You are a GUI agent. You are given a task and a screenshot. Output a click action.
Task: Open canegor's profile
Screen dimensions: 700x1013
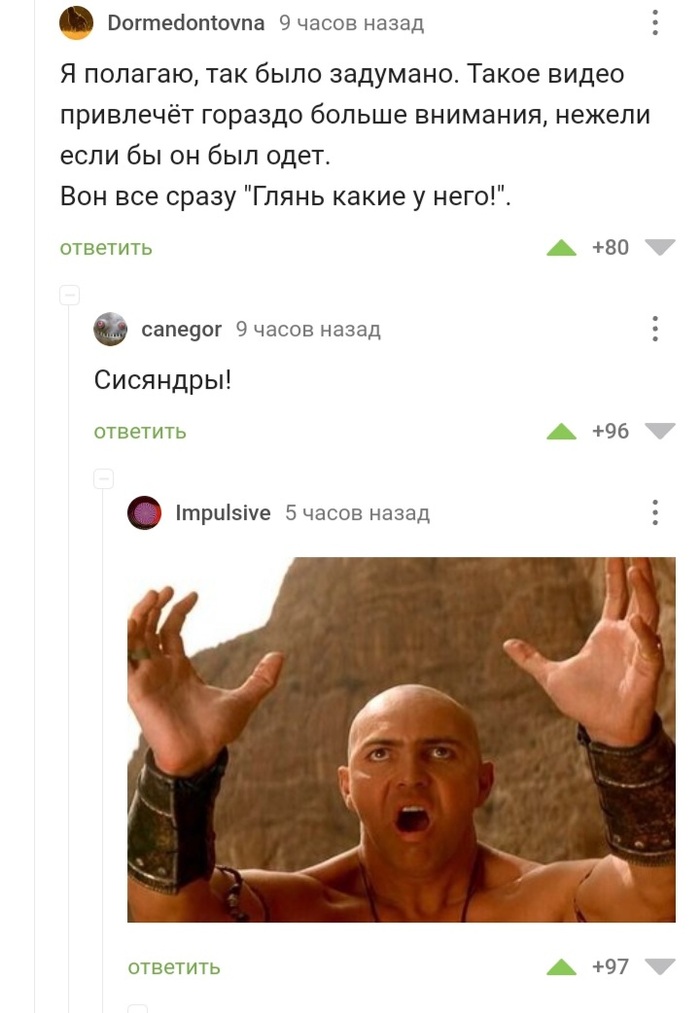point(181,329)
